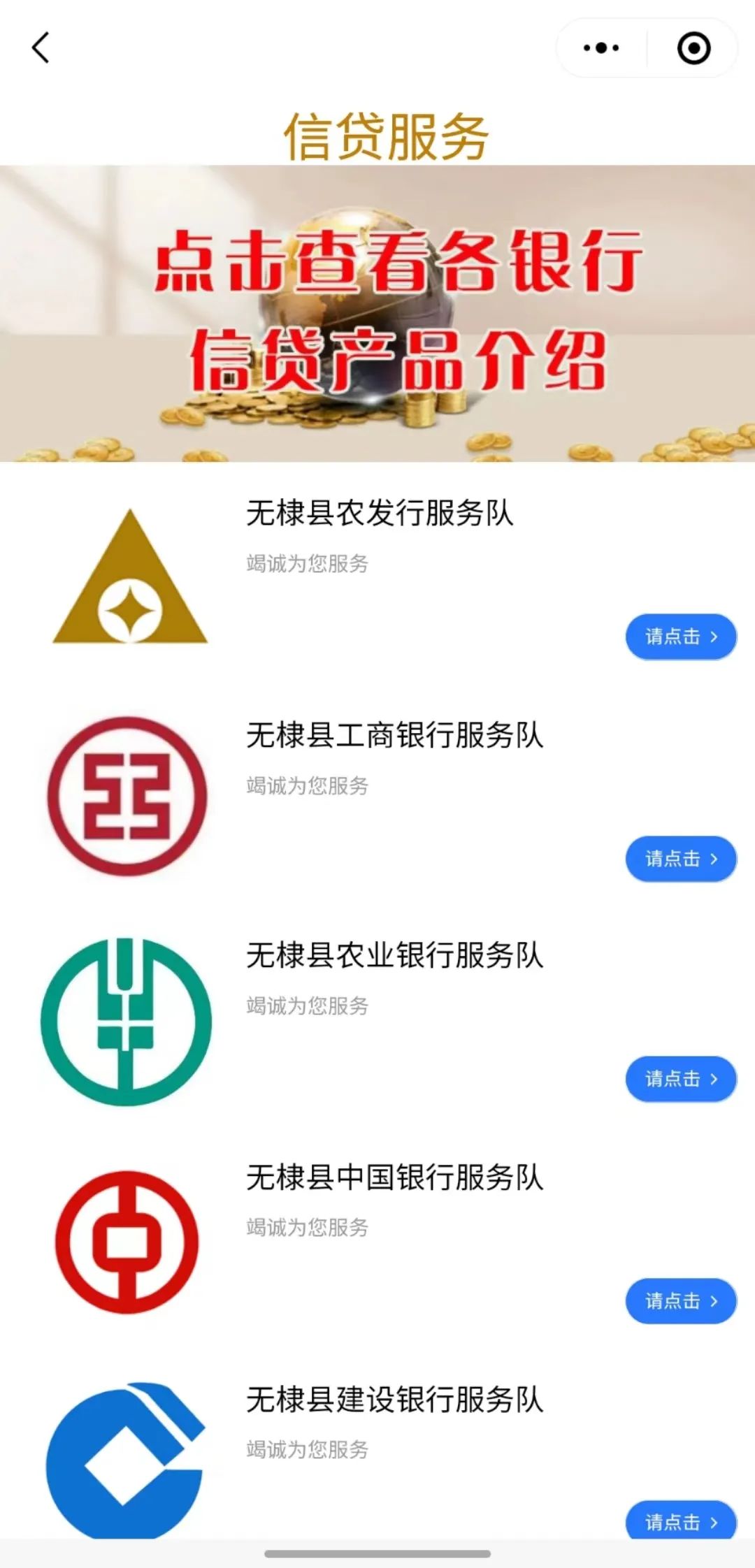
Task: Close the mini program with the circle icon
Action: (x=693, y=48)
